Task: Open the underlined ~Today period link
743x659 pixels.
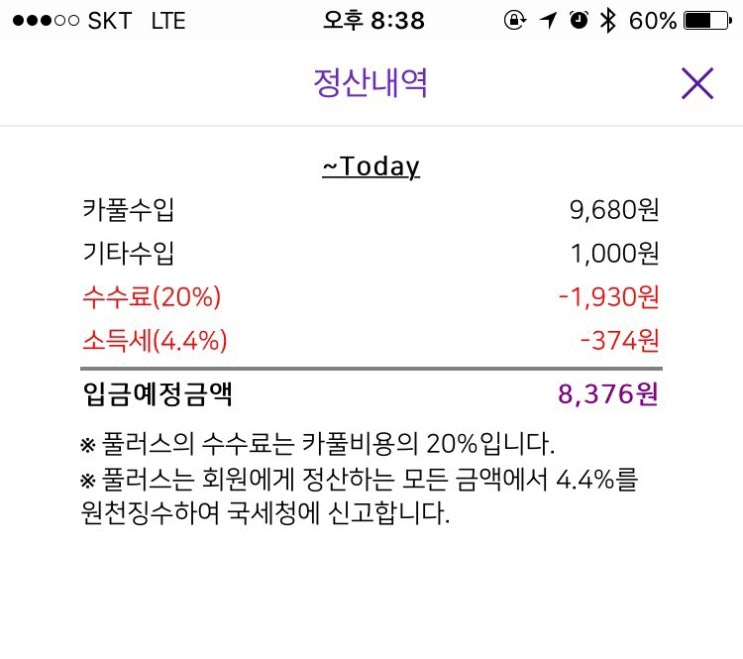Action: pyautogui.click(x=370, y=166)
